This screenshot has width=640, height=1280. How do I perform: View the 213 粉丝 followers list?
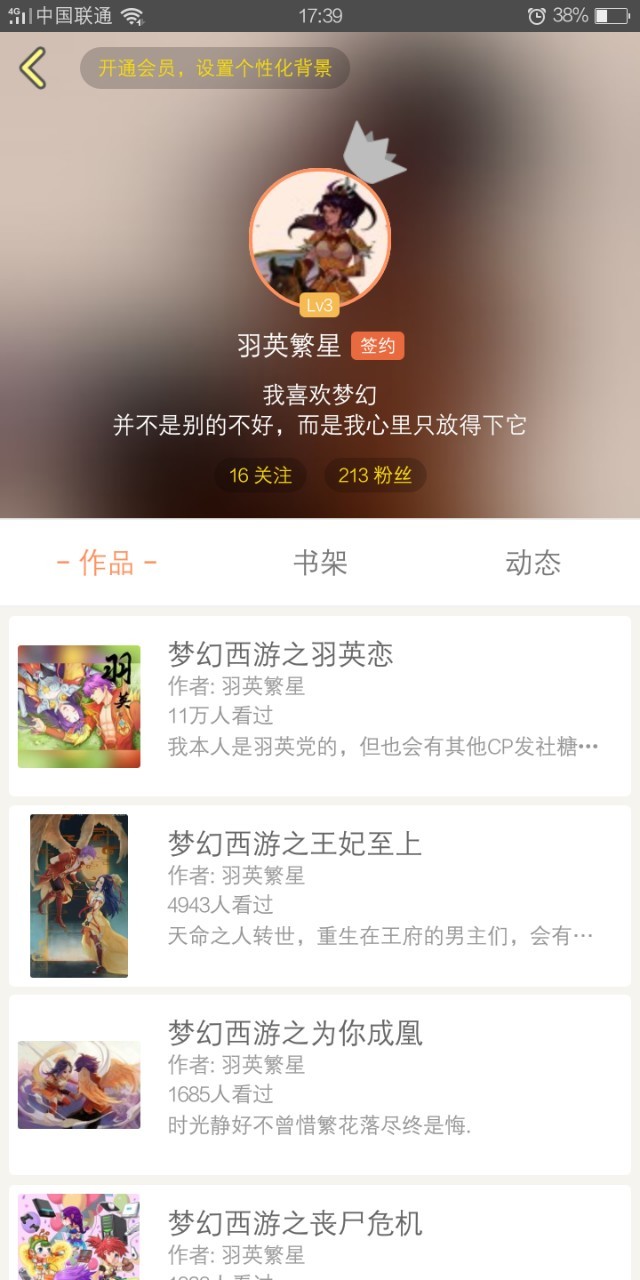coord(375,475)
